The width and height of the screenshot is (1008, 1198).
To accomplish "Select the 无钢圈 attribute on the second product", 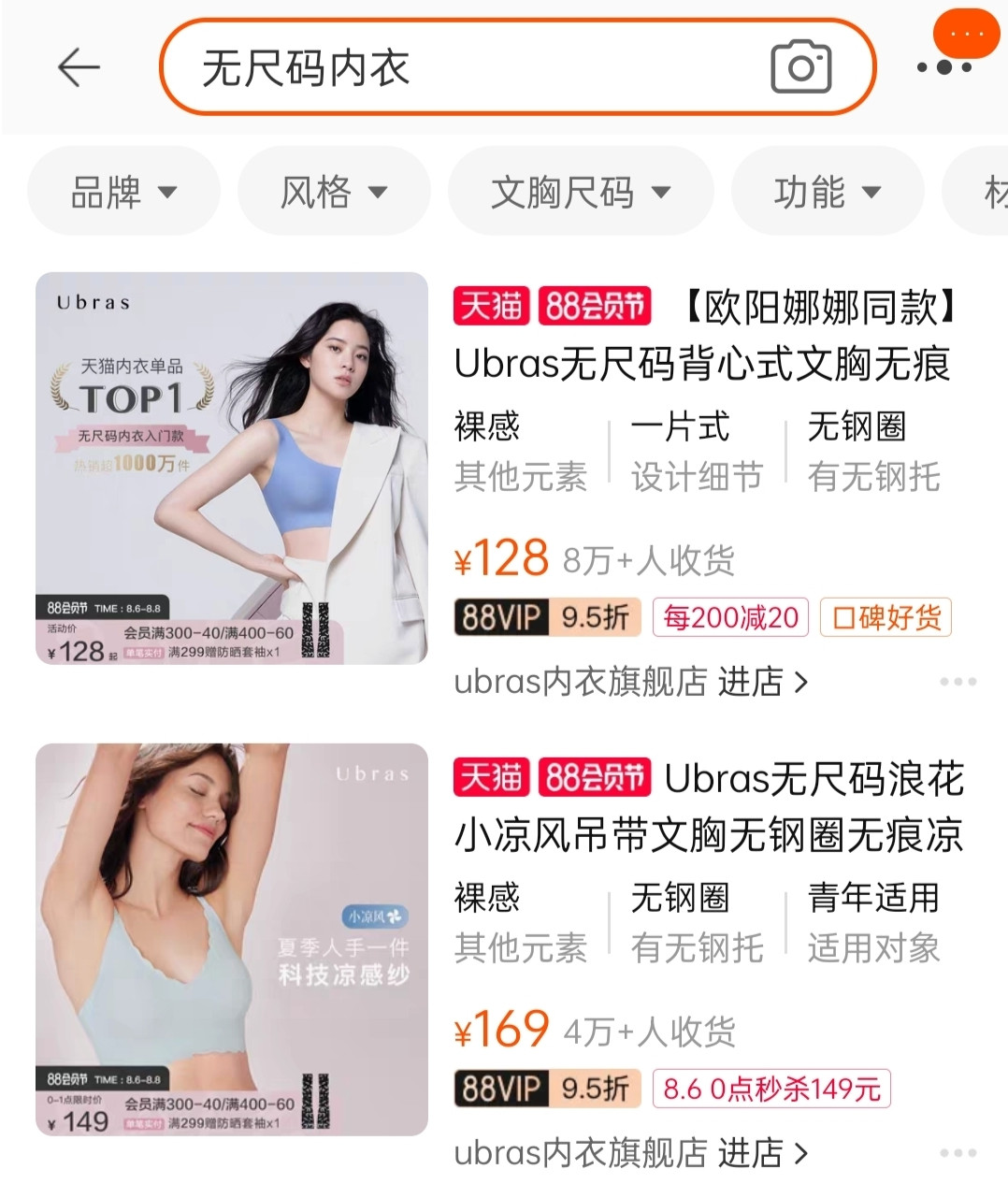I will (x=681, y=899).
